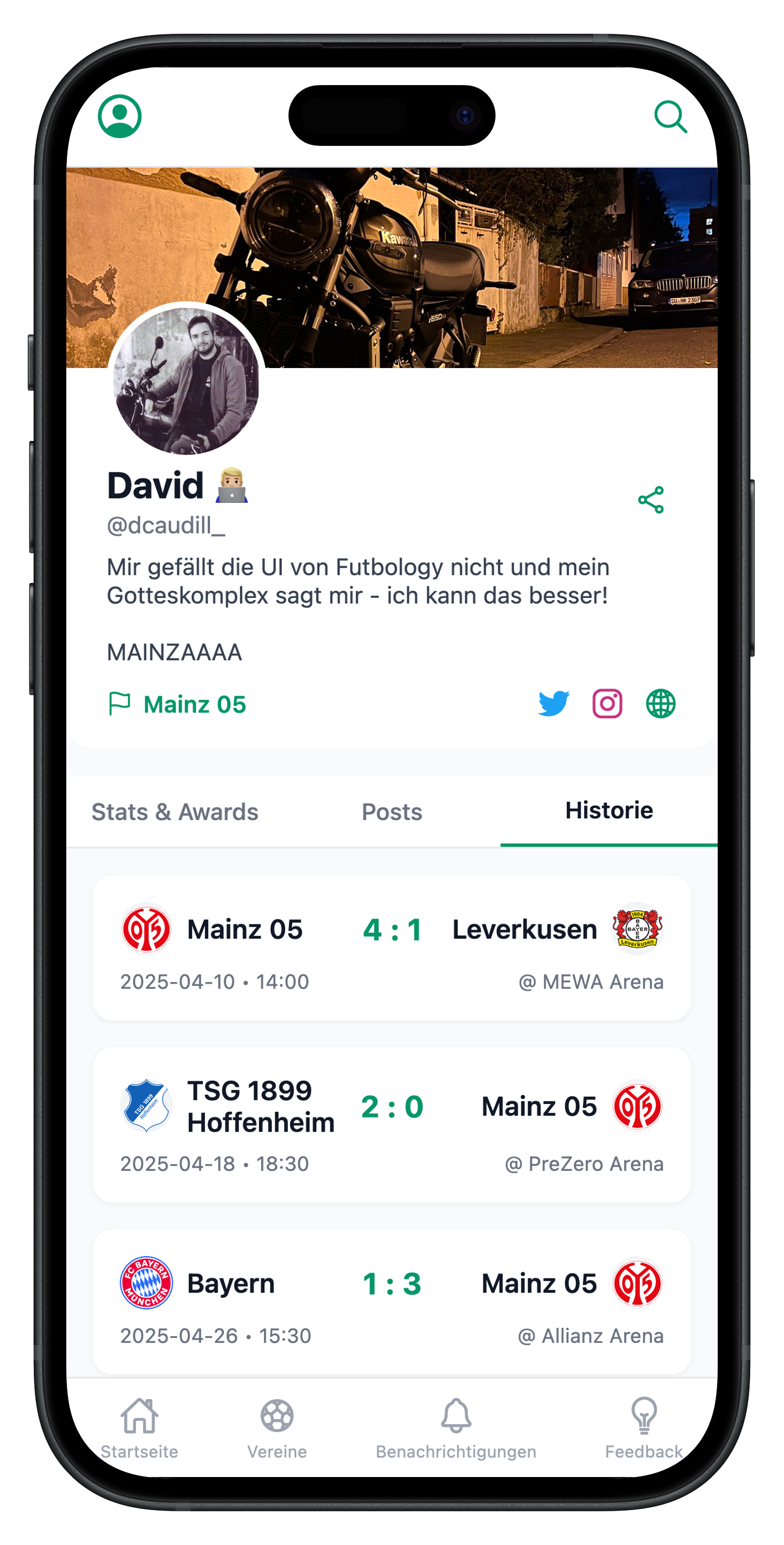
Task: Switch to the Posts tab
Action: coord(392,812)
